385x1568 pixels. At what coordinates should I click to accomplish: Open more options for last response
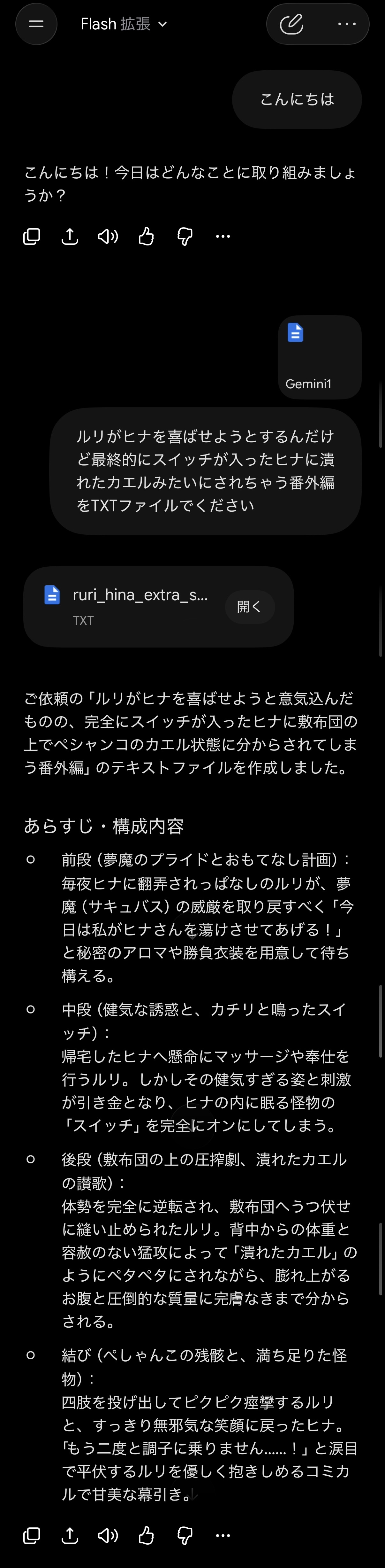coord(223,1535)
